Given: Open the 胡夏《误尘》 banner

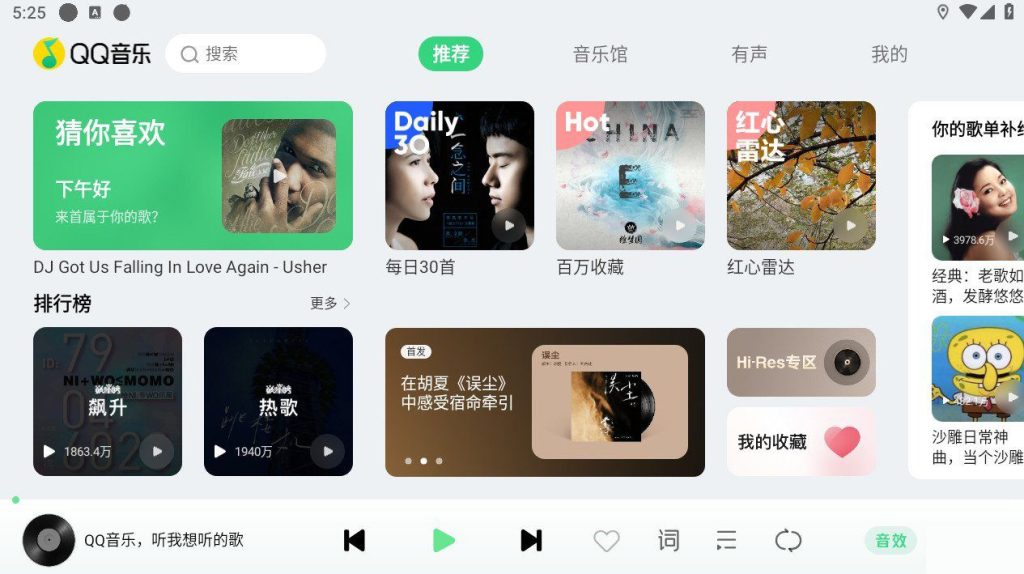Looking at the screenshot, I should [545, 402].
